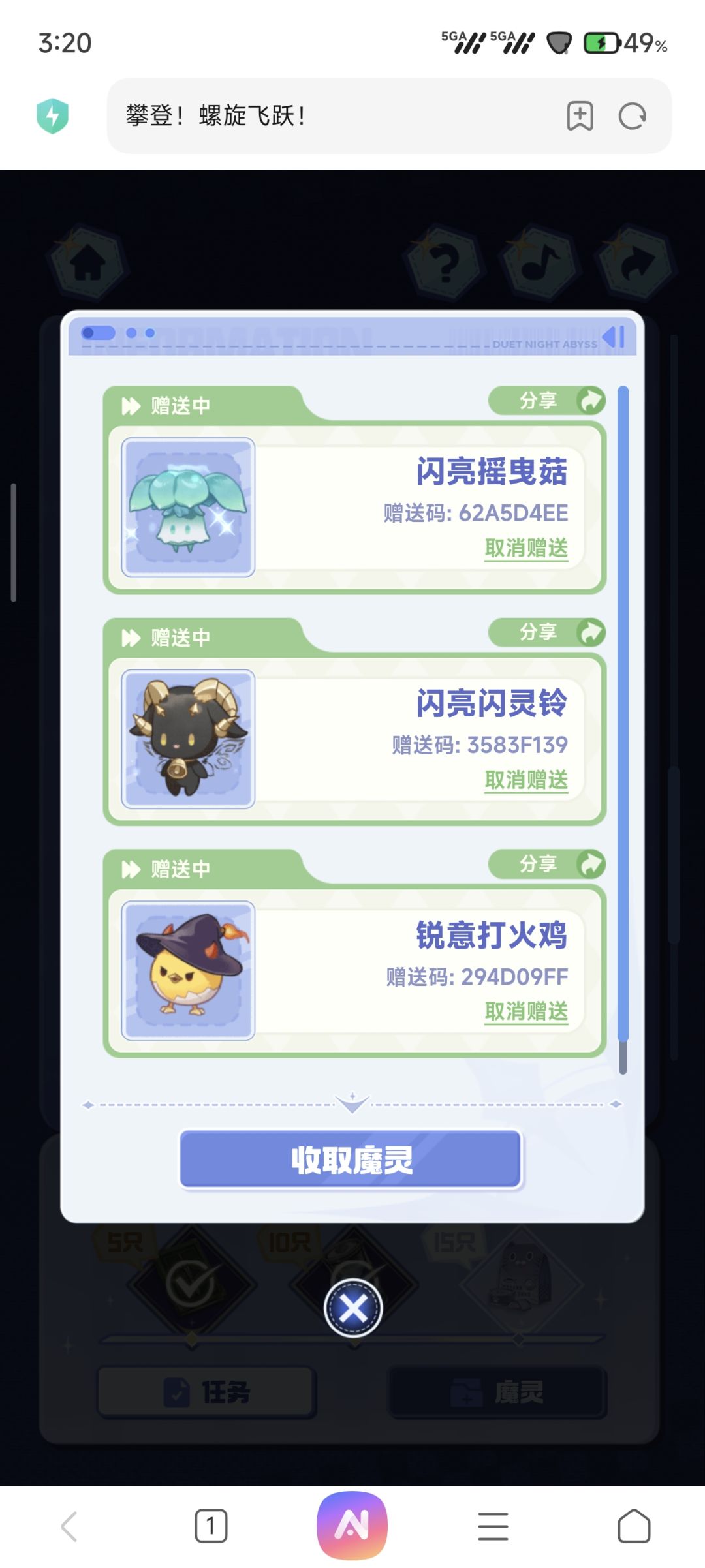Reload the page
This screenshot has width=705, height=1568.
pyautogui.click(x=632, y=116)
